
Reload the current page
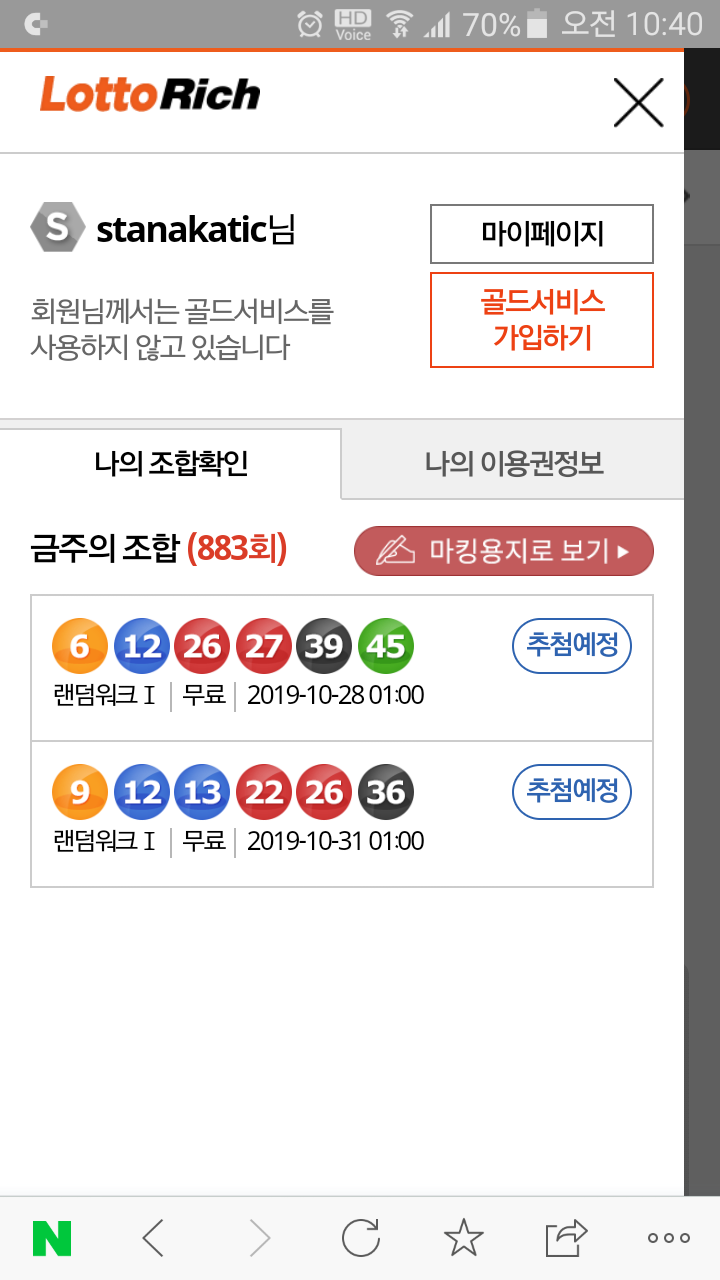360,1238
